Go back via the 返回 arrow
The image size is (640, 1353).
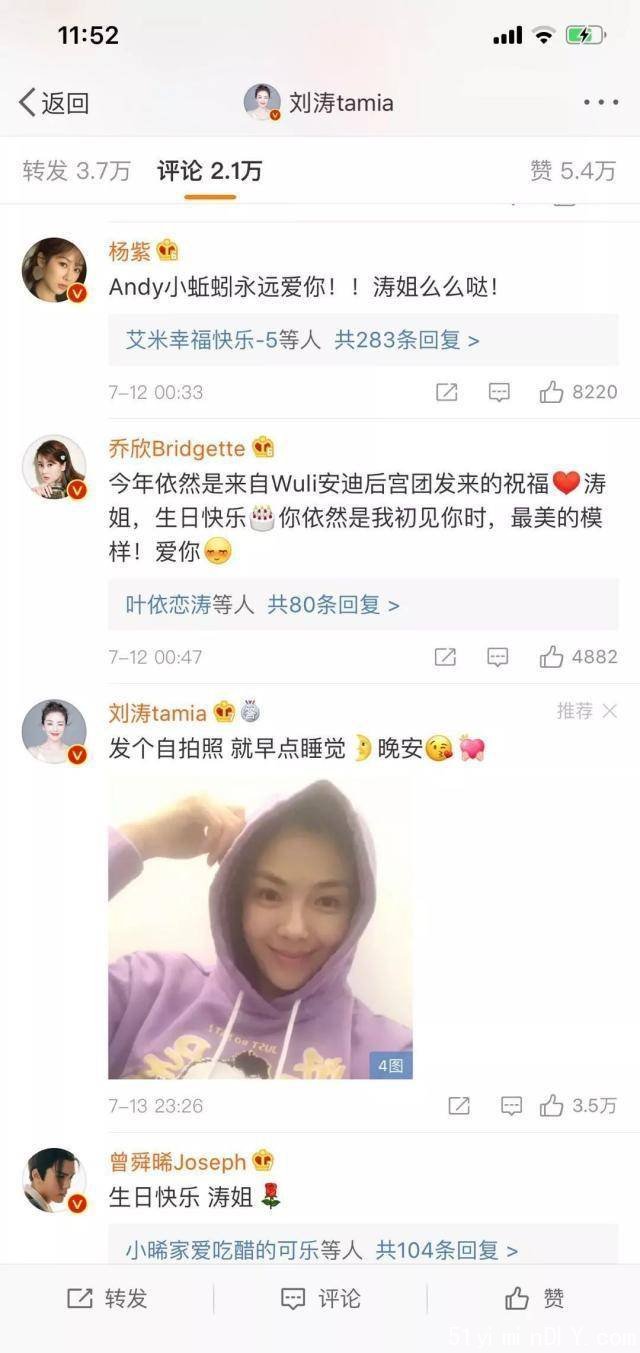pos(53,102)
